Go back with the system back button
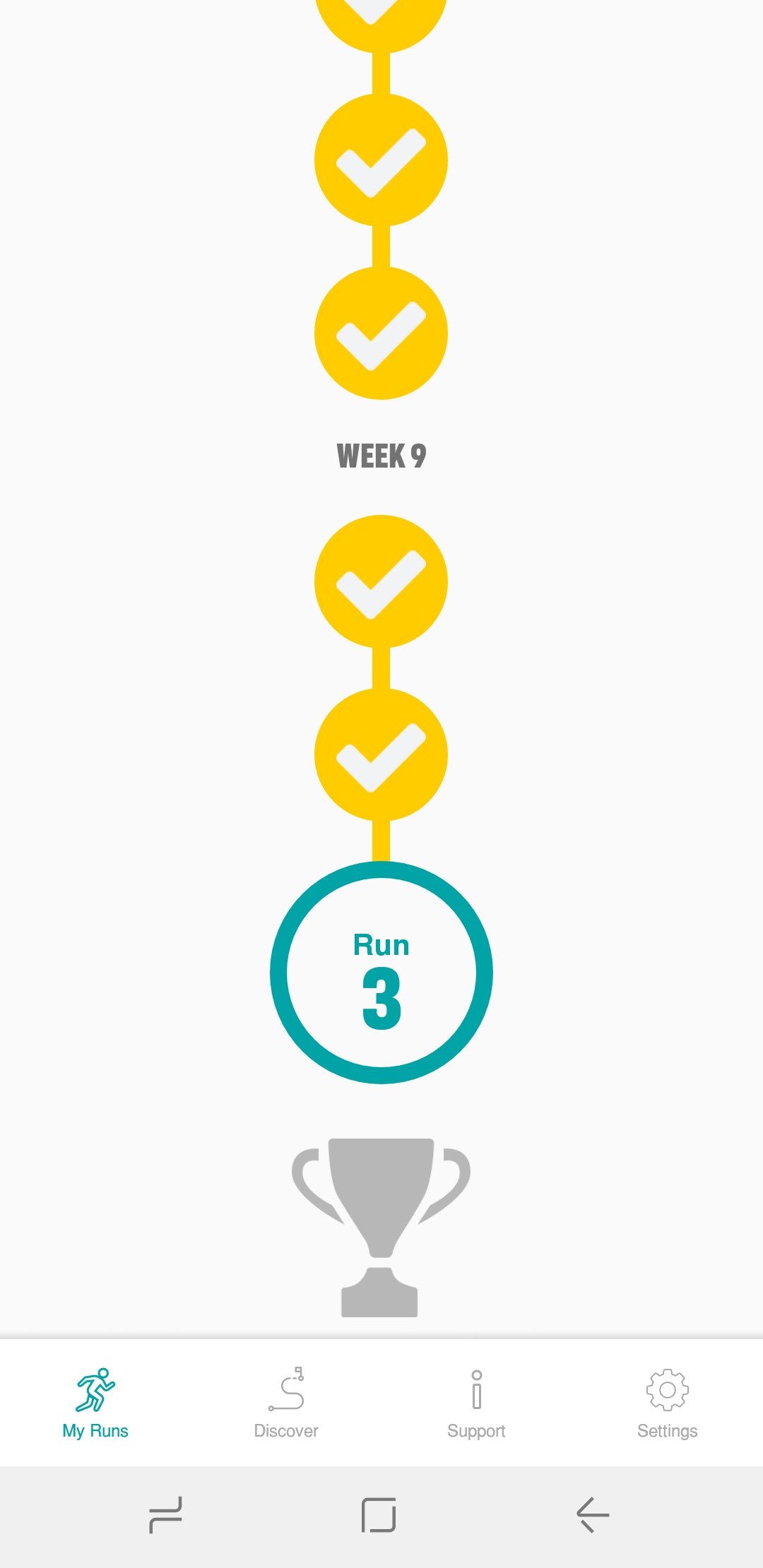The image size is (763, 1568). coord(592,1514)
